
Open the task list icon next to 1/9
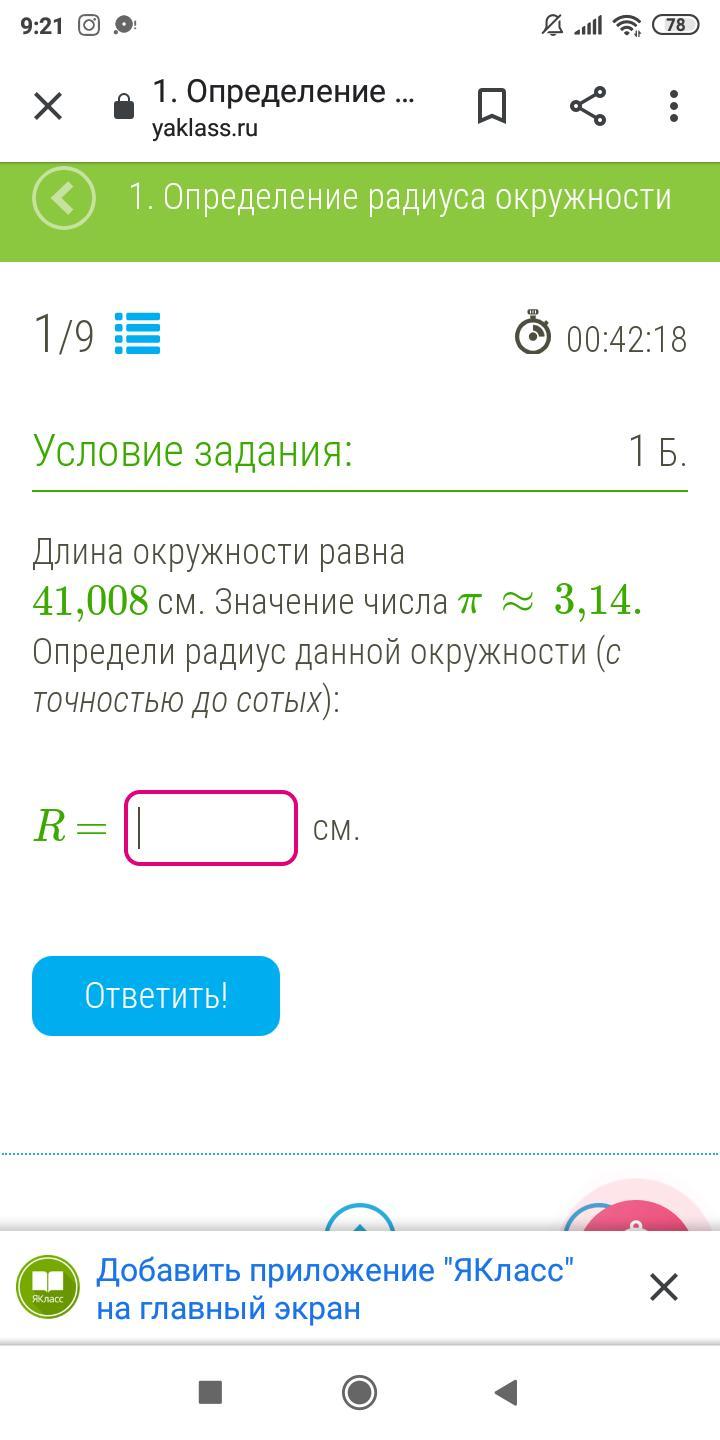point(137,334)
